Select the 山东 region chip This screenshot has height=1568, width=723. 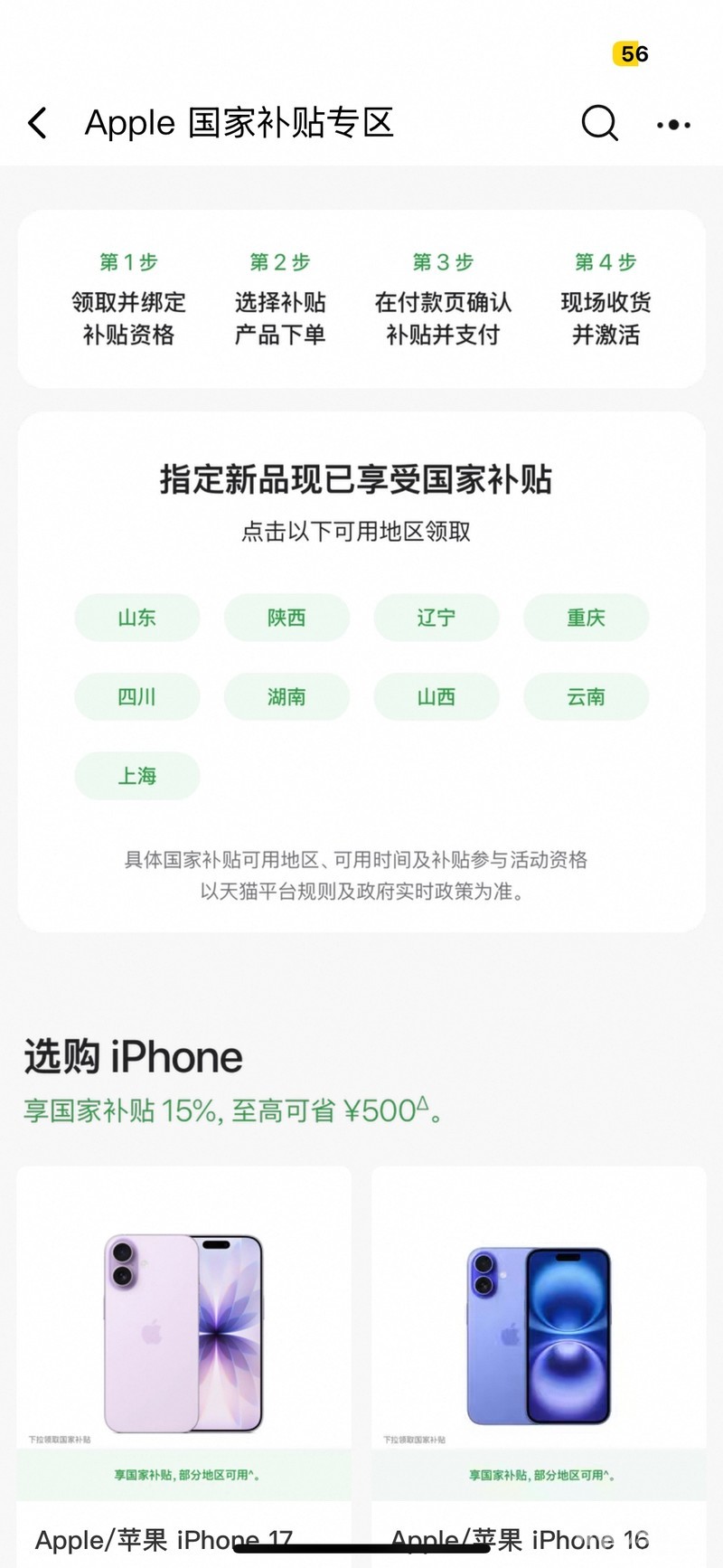click(137, 618)
